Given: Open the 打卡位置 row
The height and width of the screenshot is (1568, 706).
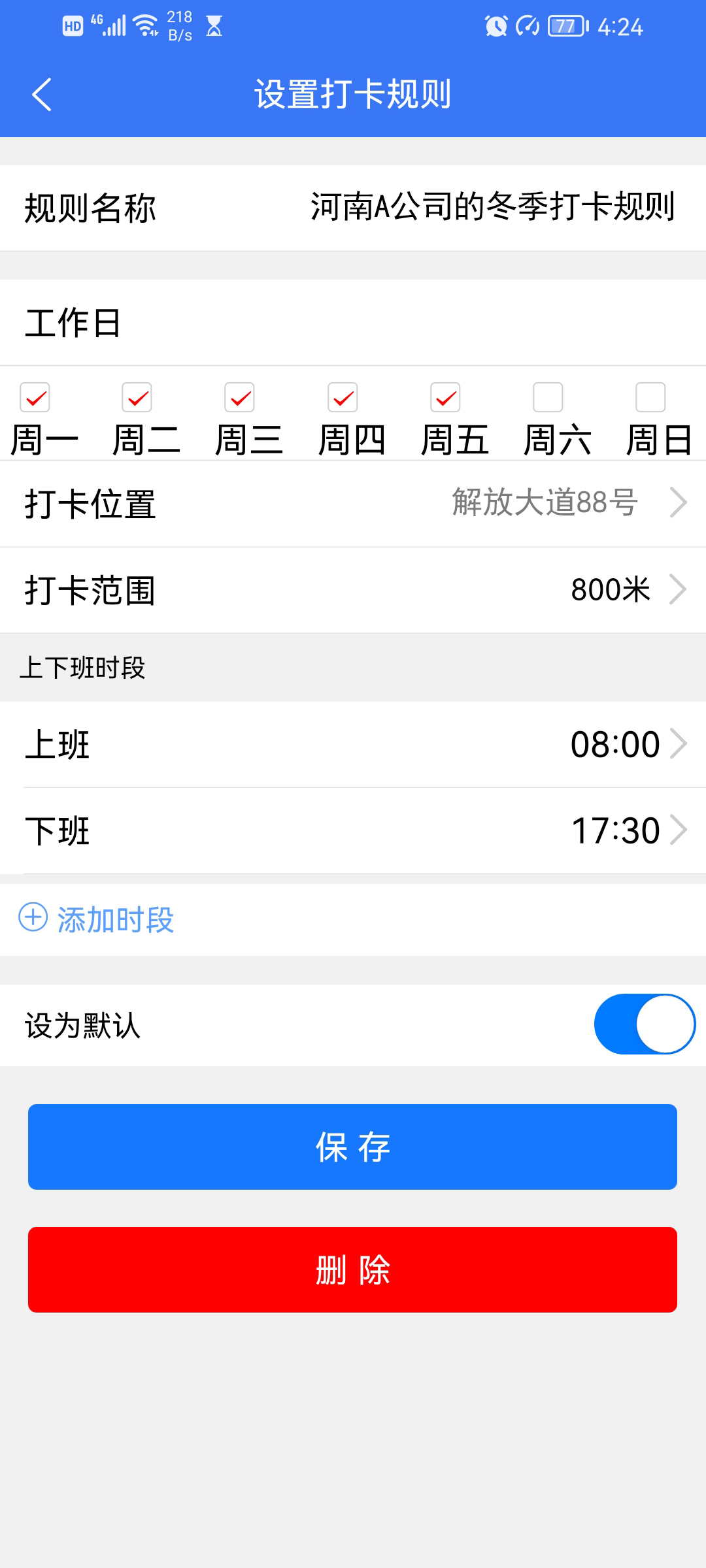Looking at the screenshot, I should 353,504.
